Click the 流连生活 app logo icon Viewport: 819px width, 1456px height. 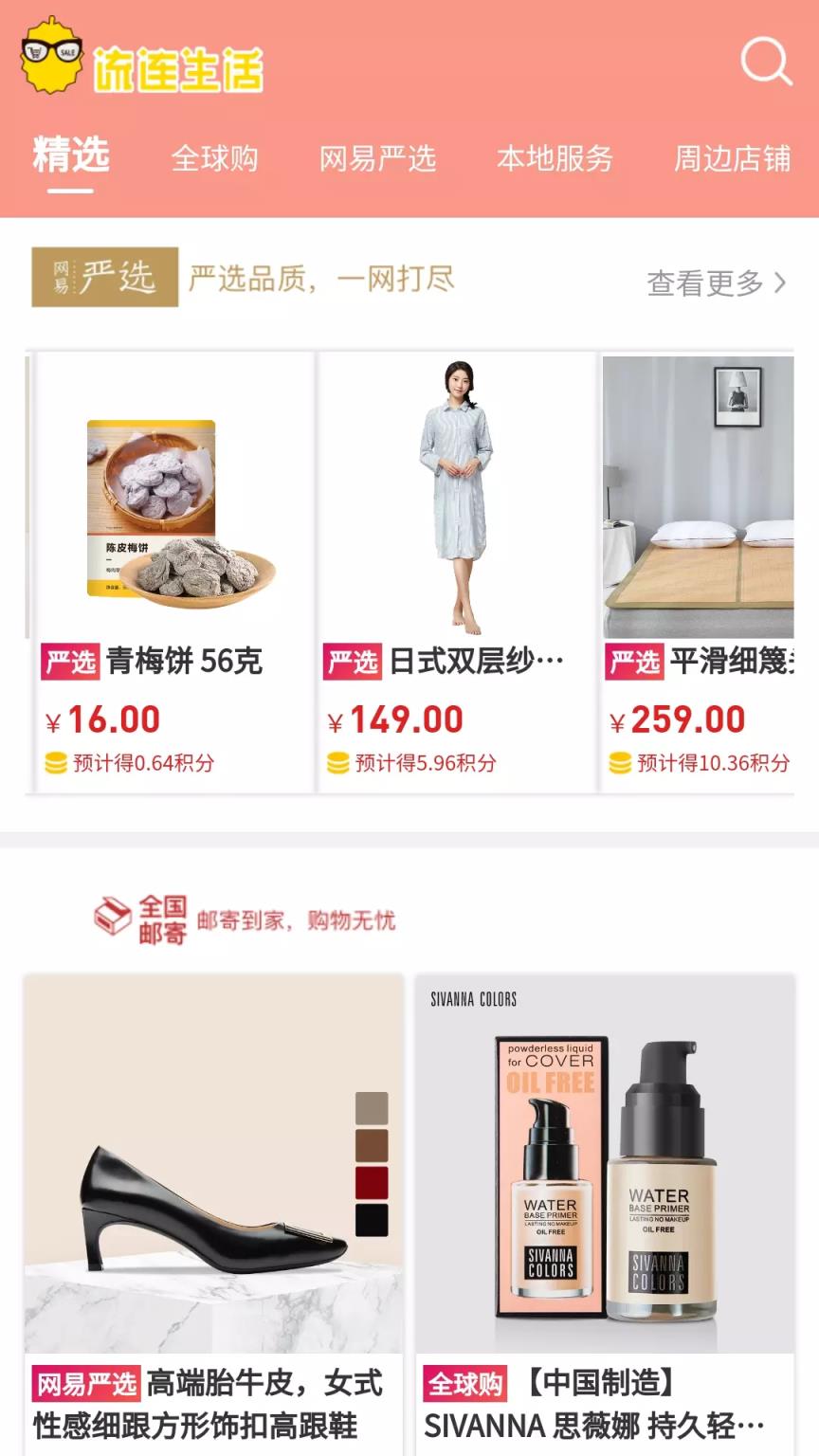[52, 57]
